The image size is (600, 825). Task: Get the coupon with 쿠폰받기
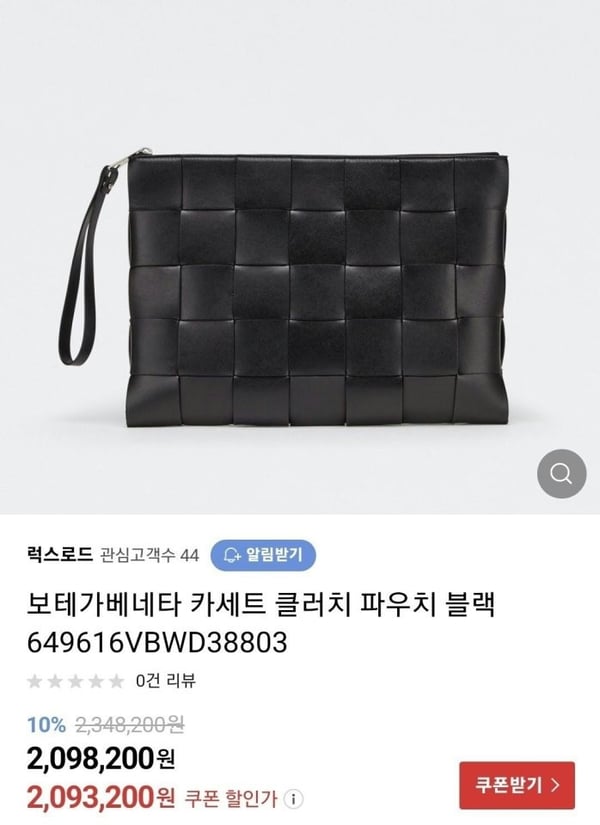[x=517, y=784]
